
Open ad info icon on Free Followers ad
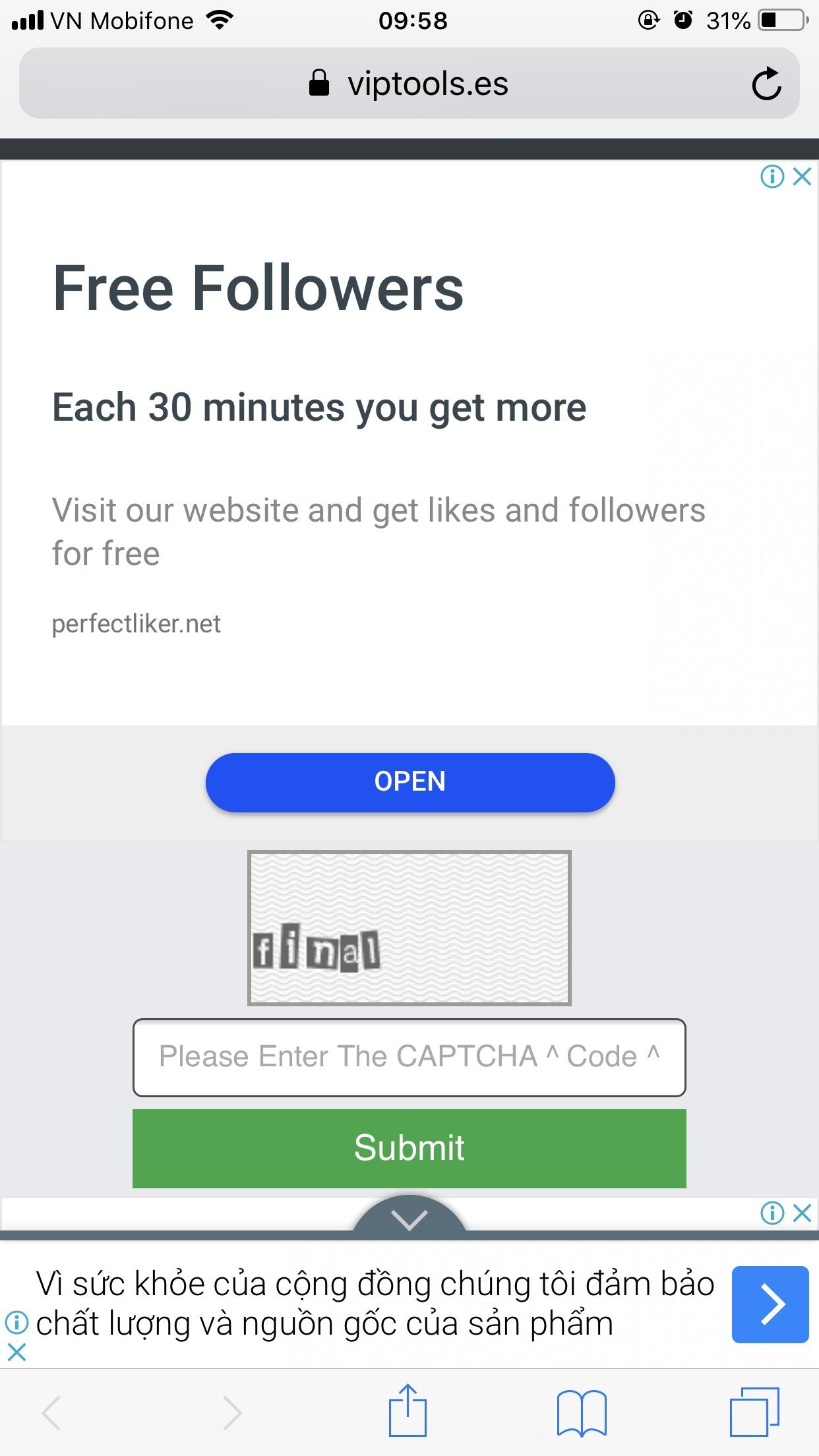coord(772,176)
